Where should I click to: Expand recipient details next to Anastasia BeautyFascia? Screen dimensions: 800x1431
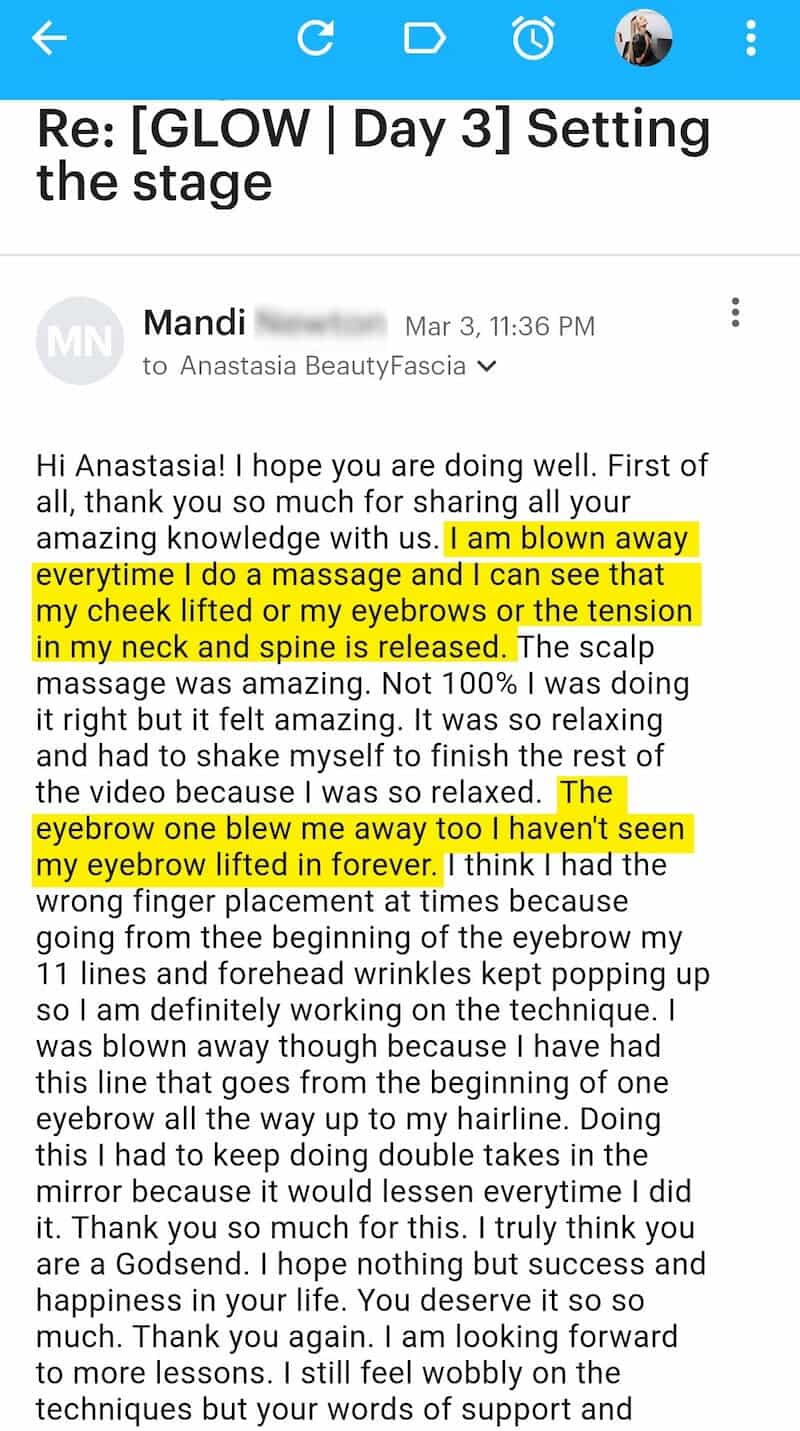click(487, 367)
